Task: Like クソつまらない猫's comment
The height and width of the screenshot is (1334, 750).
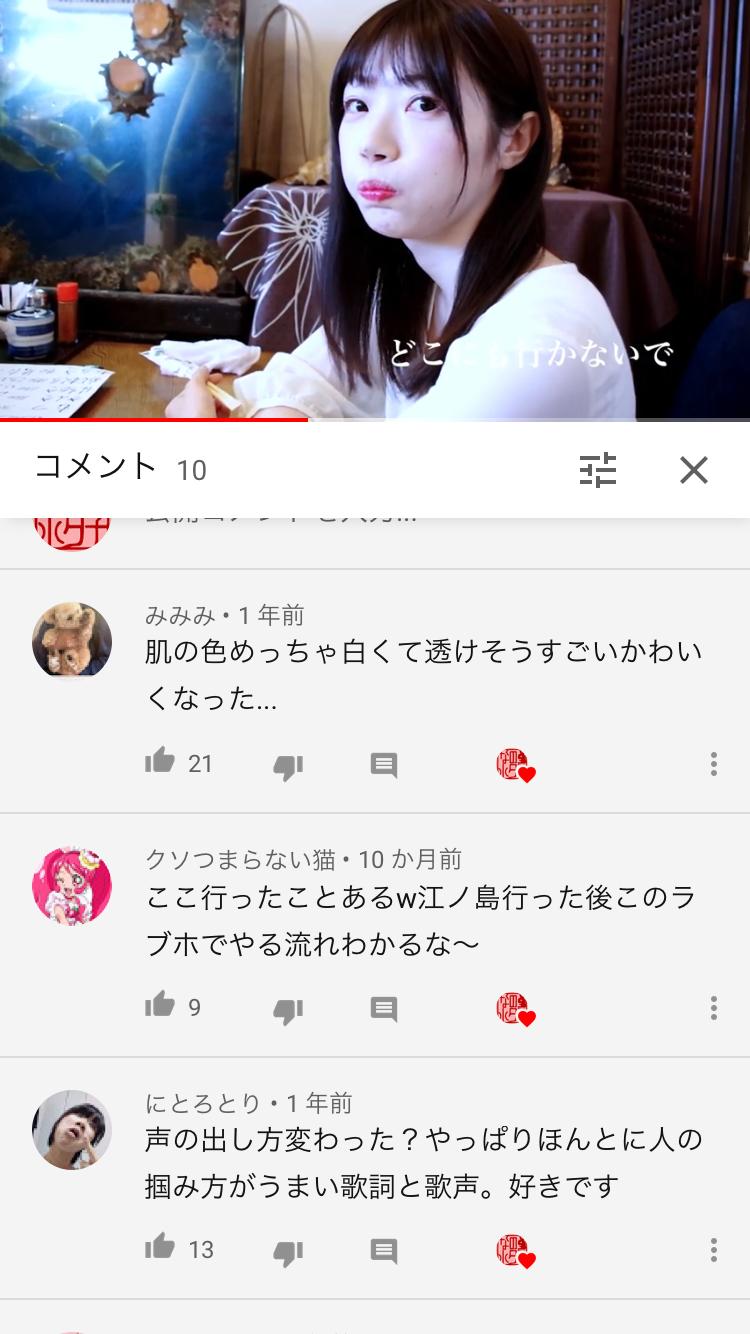Action: [160, 1006]
